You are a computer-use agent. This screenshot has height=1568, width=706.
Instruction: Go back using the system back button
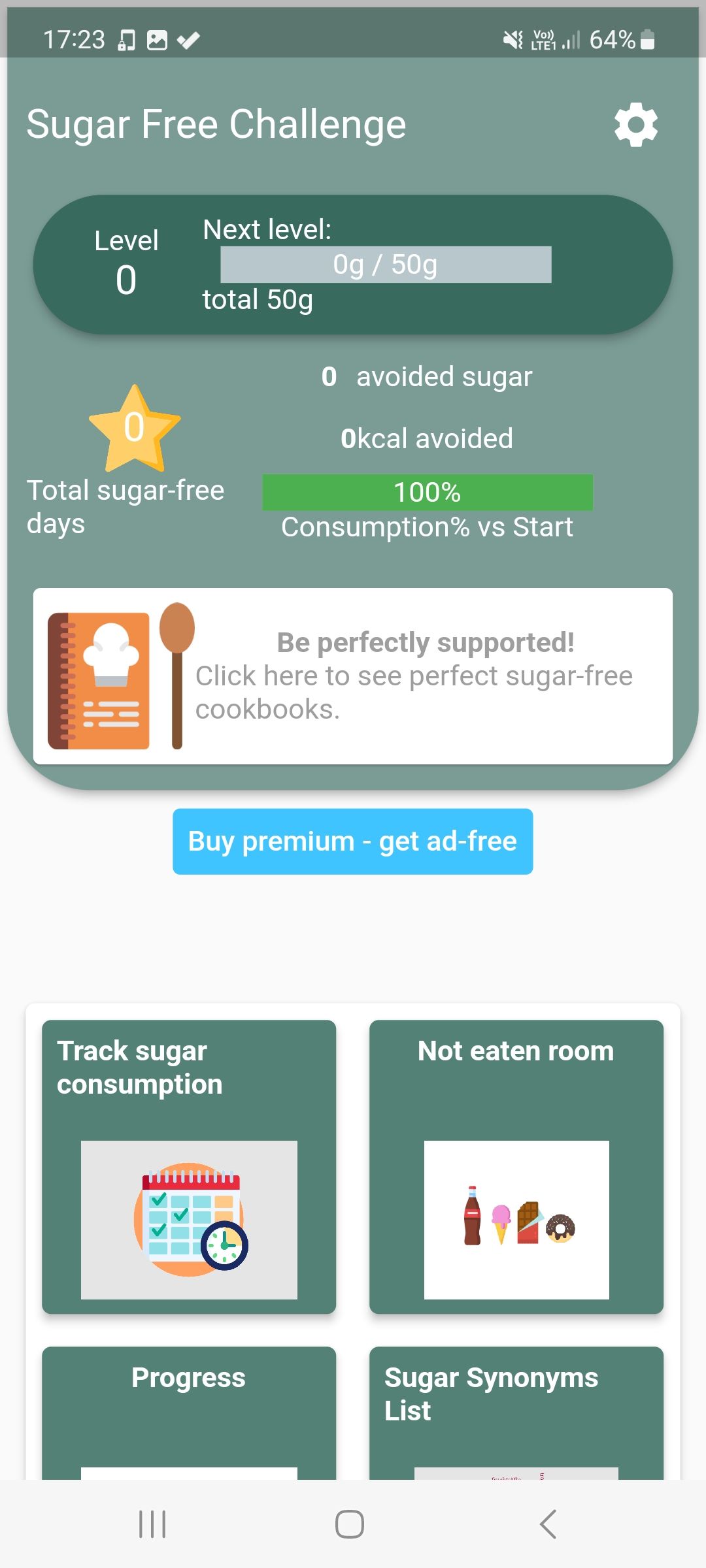(548, 1524)
